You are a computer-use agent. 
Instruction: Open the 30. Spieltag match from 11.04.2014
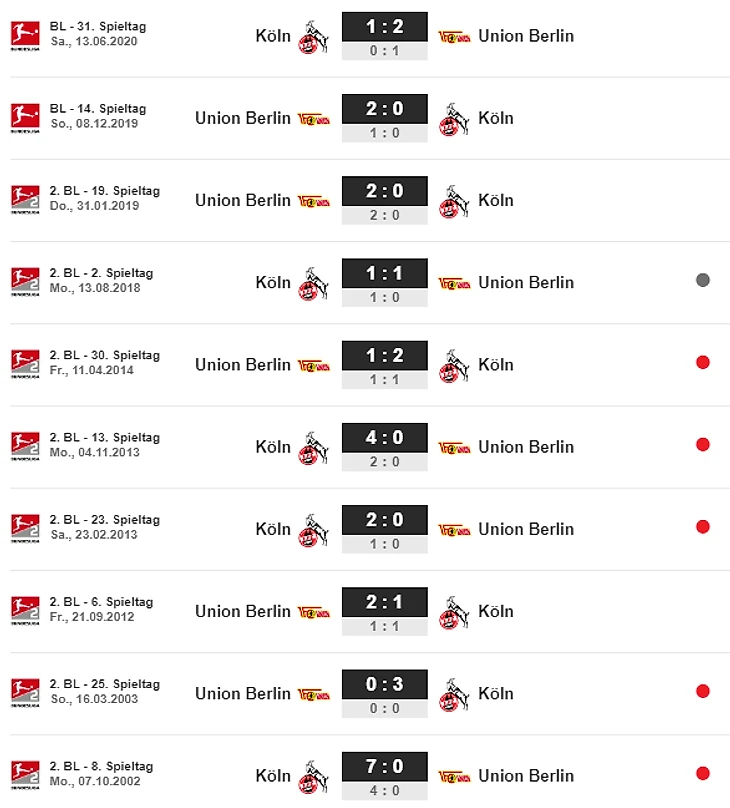[x=384, y=356]
